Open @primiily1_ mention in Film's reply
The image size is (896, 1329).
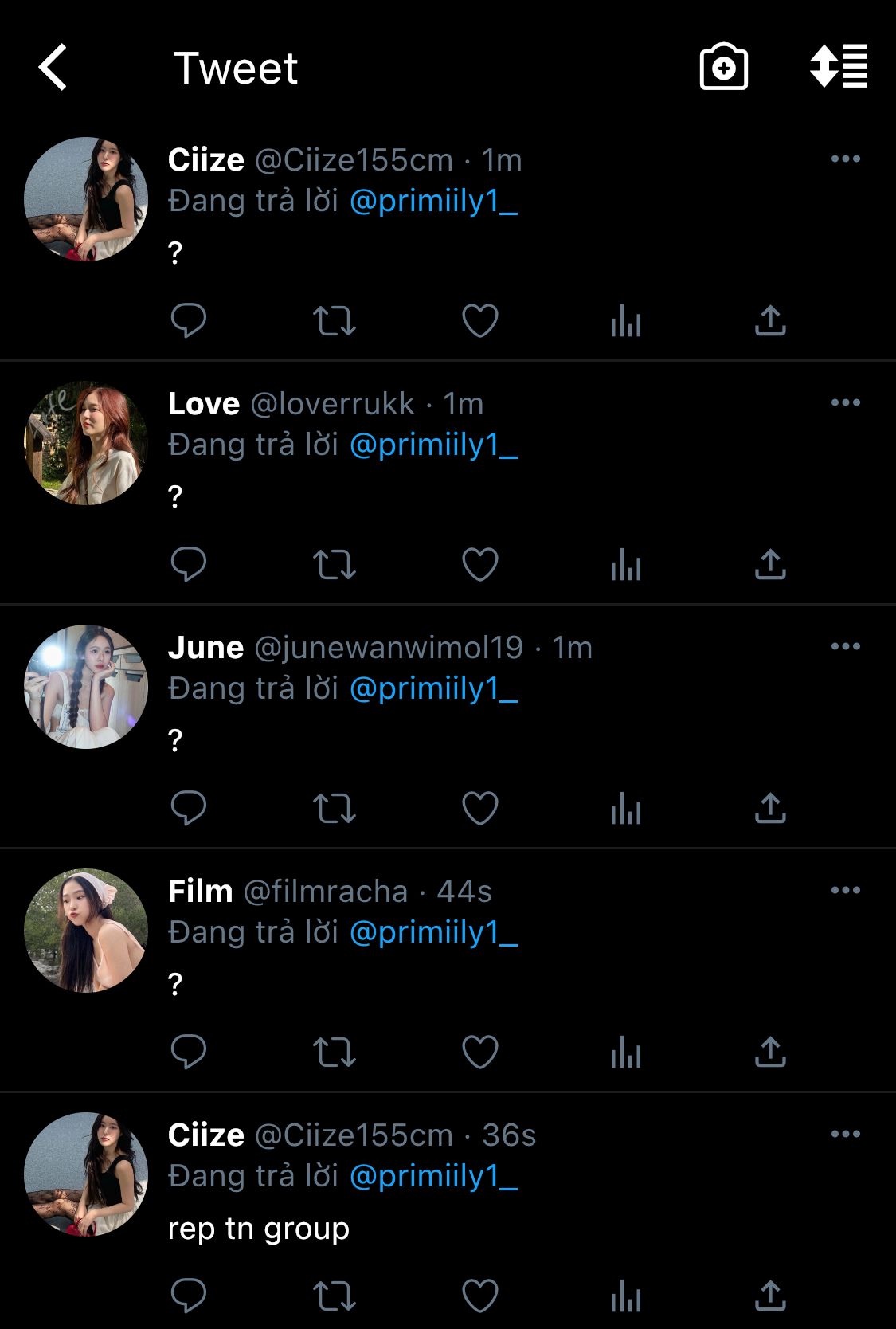pos(433,932)
